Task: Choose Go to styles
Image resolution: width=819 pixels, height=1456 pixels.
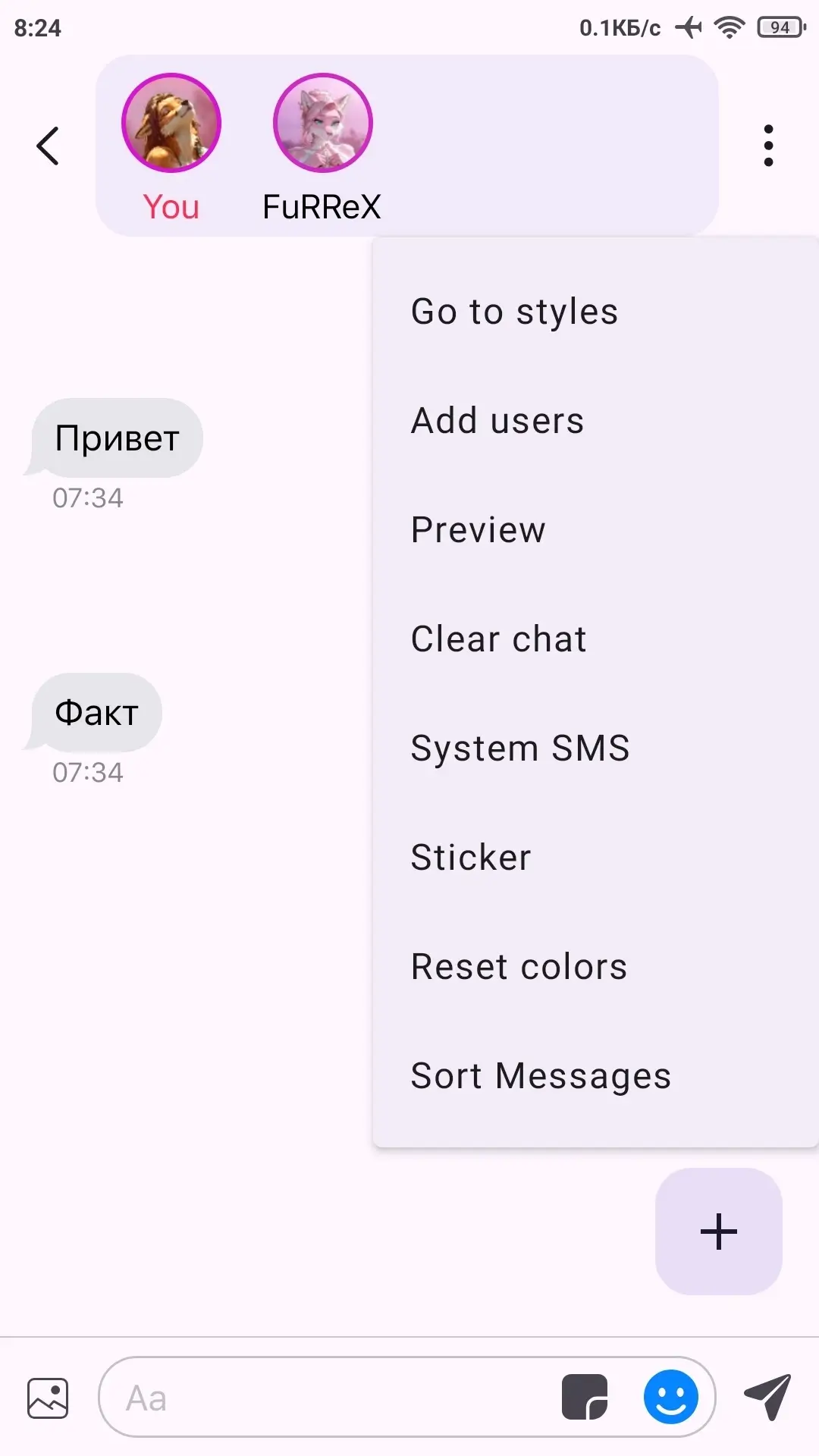Action: click(x=514, y=312)
